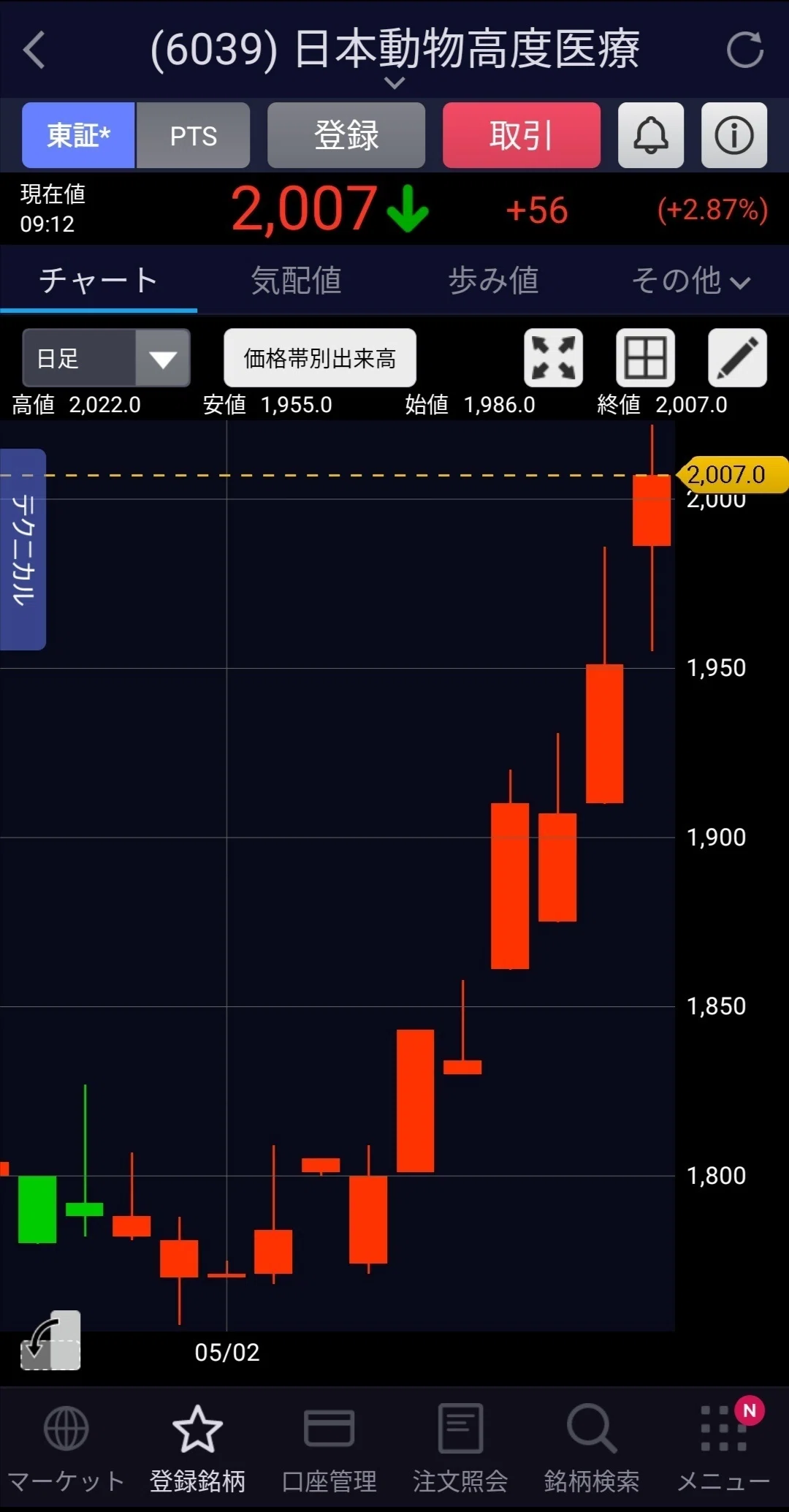Screen dimensions: 789x1512
Task: Open the 取引 trade button
Action: (x=522, y=135)
